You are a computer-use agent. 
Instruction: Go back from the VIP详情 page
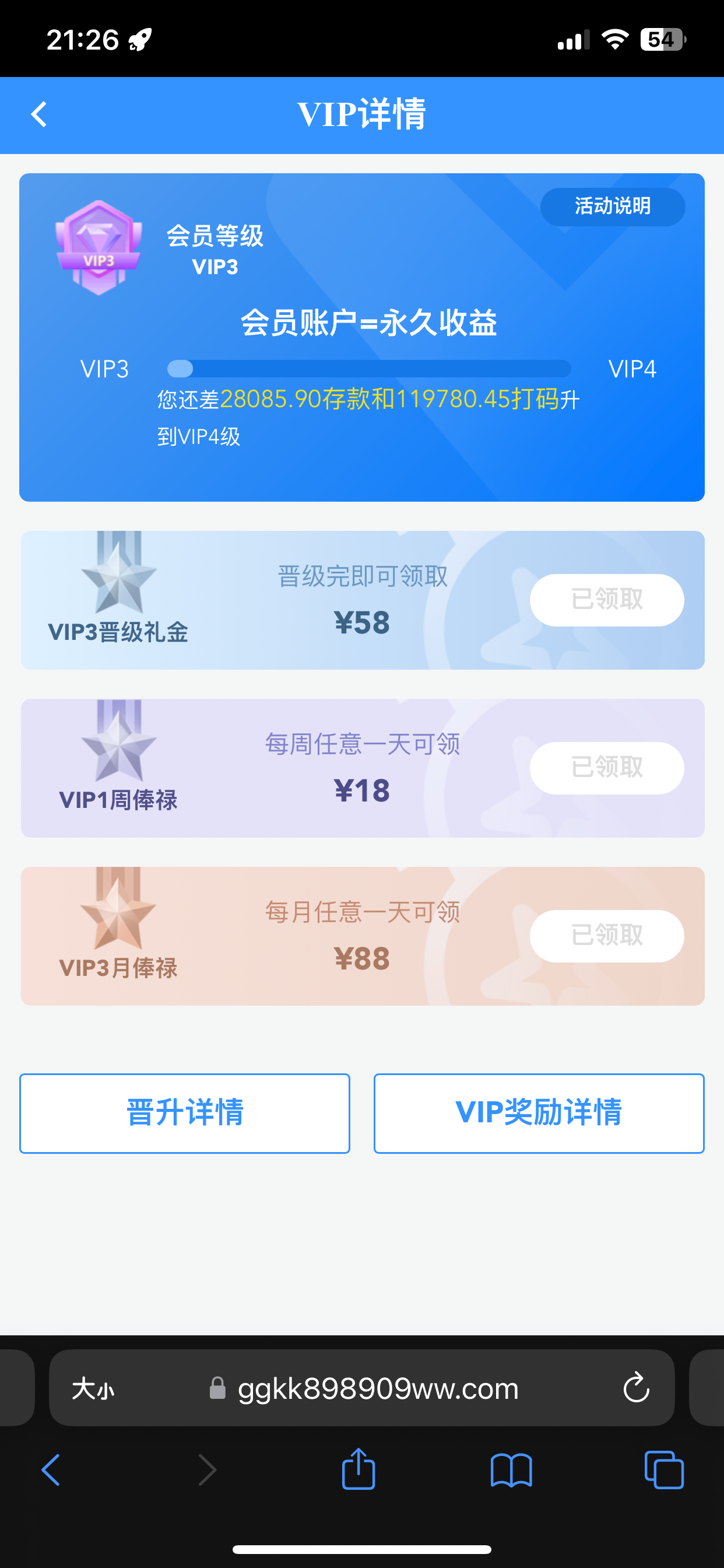click(x=39, y=114)
